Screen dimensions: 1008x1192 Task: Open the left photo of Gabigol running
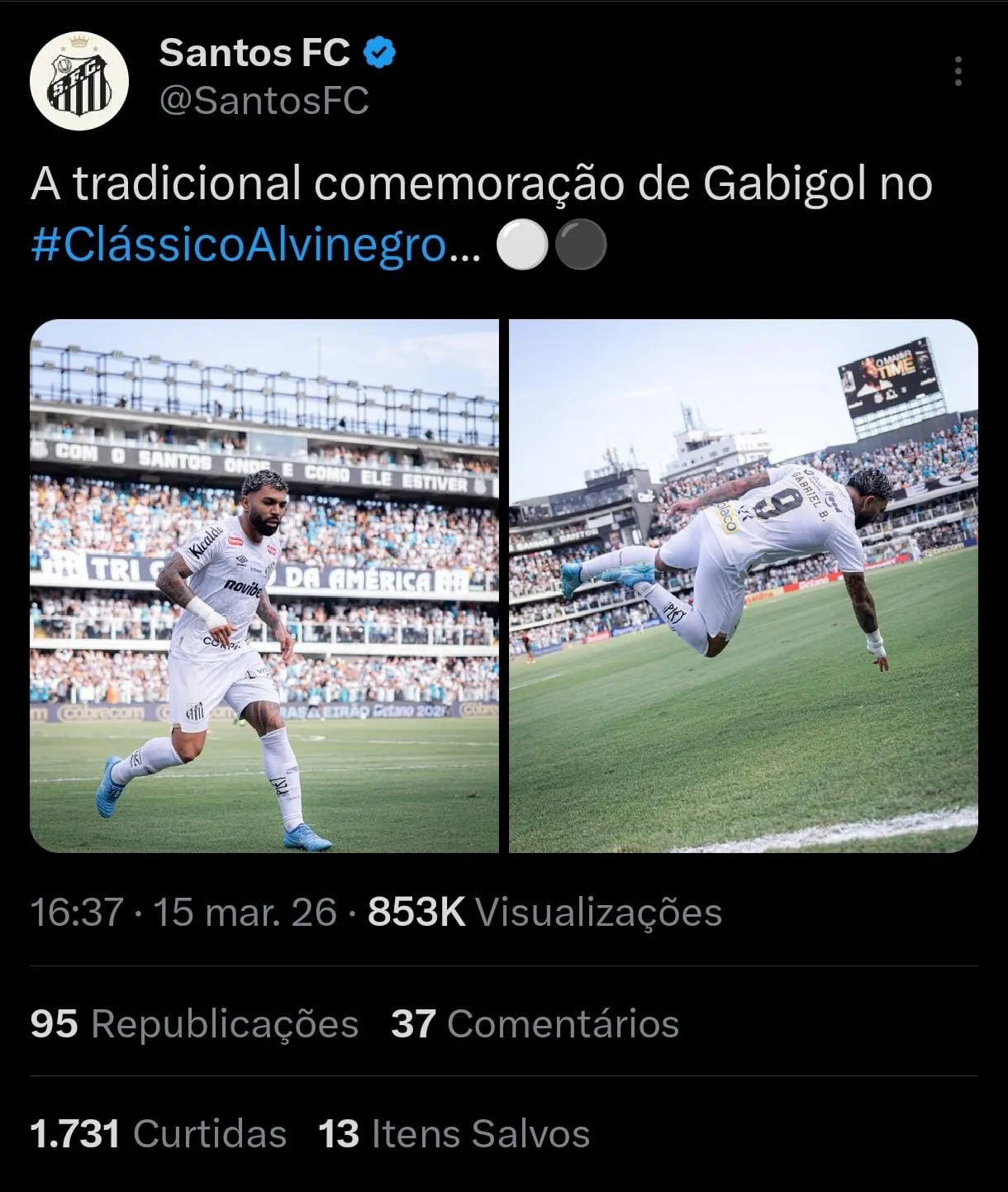click(264, 585)
